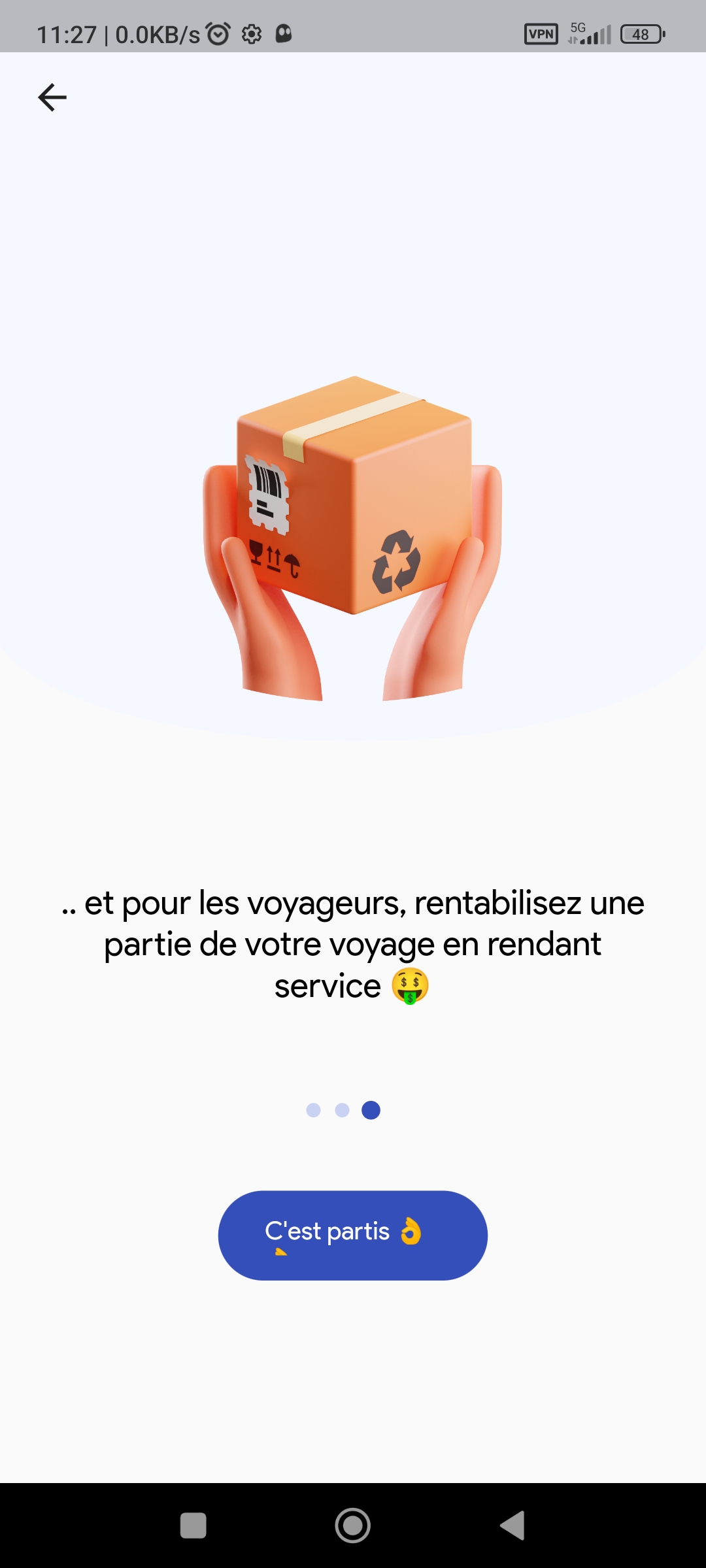Viewport: 706px width, 1568px height.
Task: Go to the system home screen
Action: 353,1526
